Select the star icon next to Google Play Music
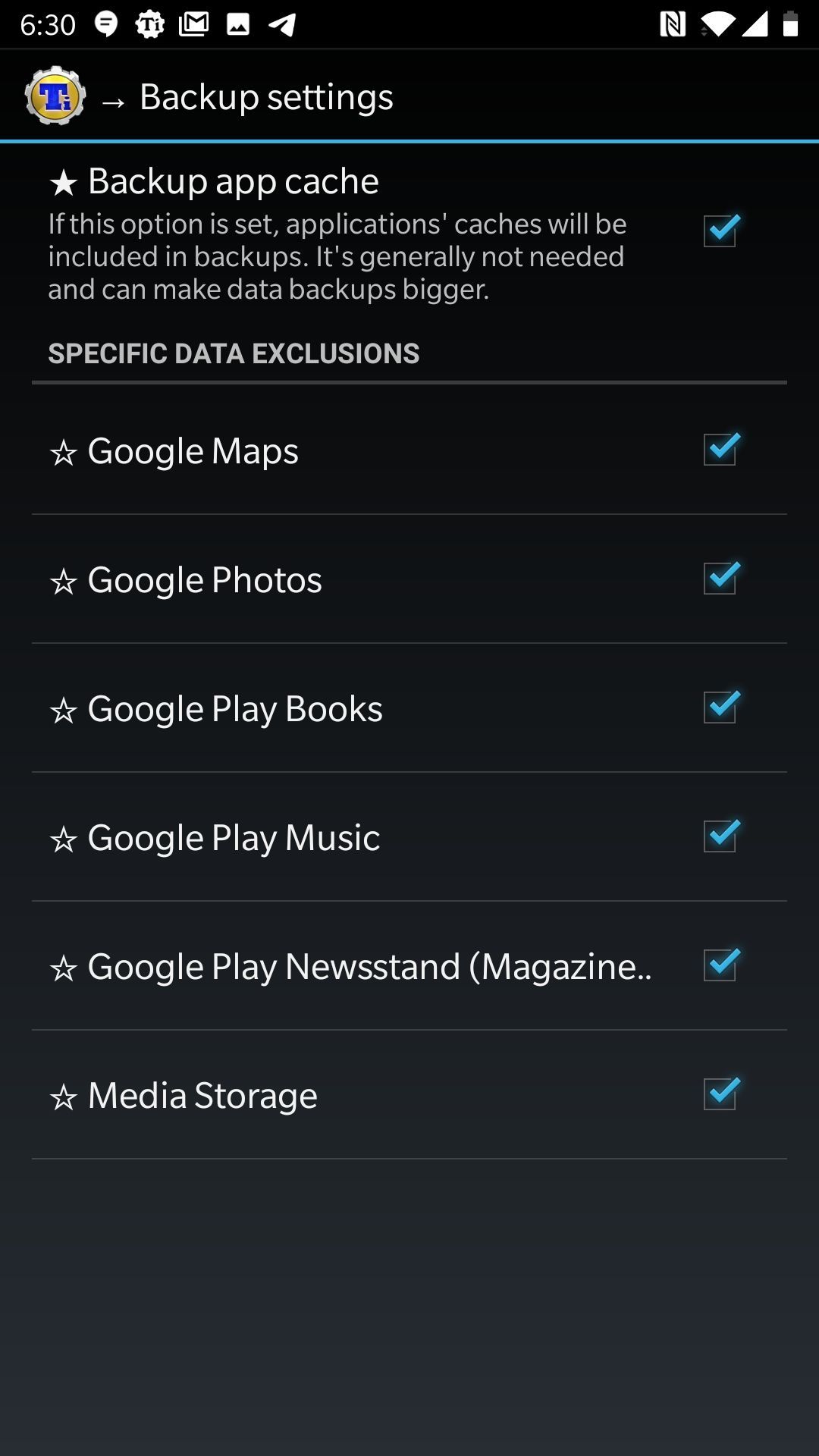The height and width of the screenshot is (1456, 819). coord(64,837)
